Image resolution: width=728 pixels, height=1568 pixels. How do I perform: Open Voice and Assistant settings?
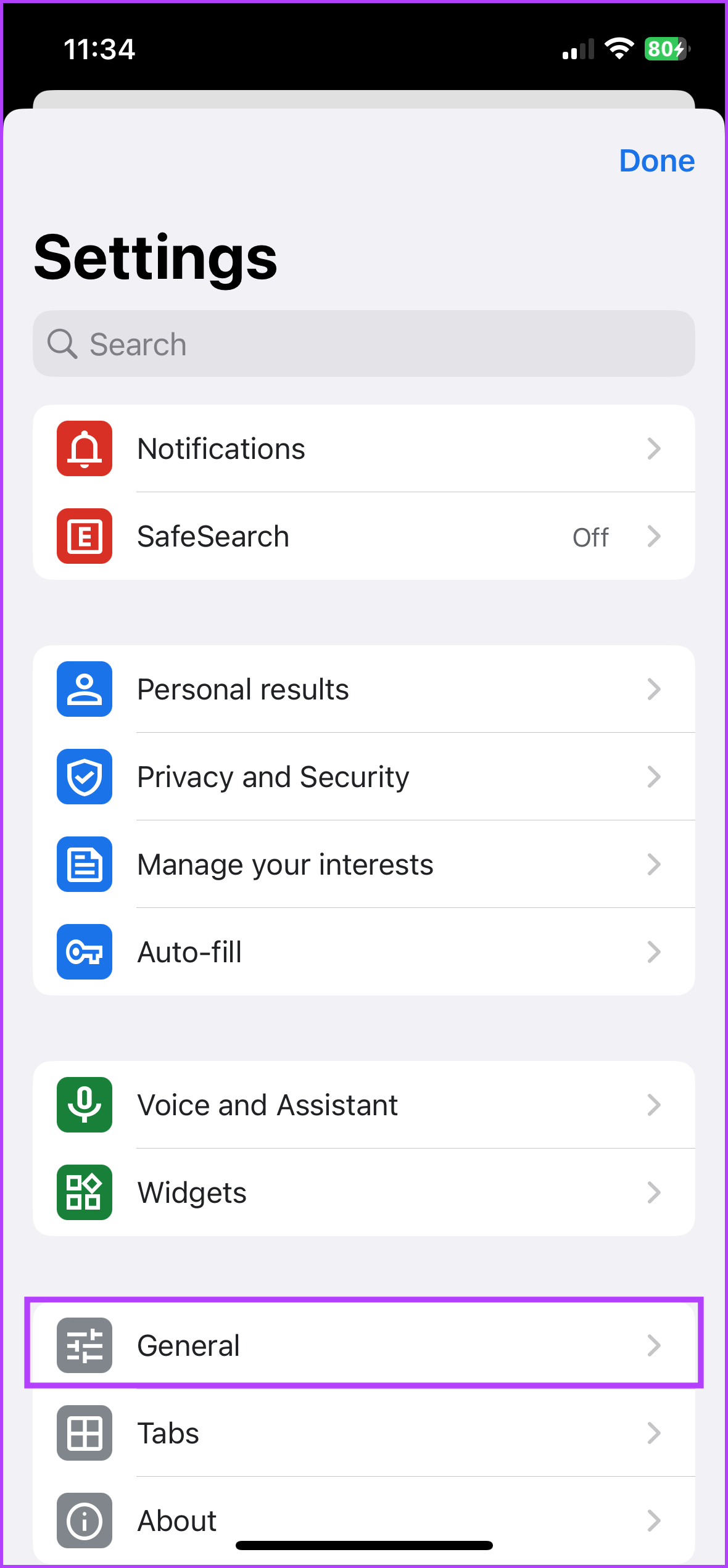click(364, 1105)
